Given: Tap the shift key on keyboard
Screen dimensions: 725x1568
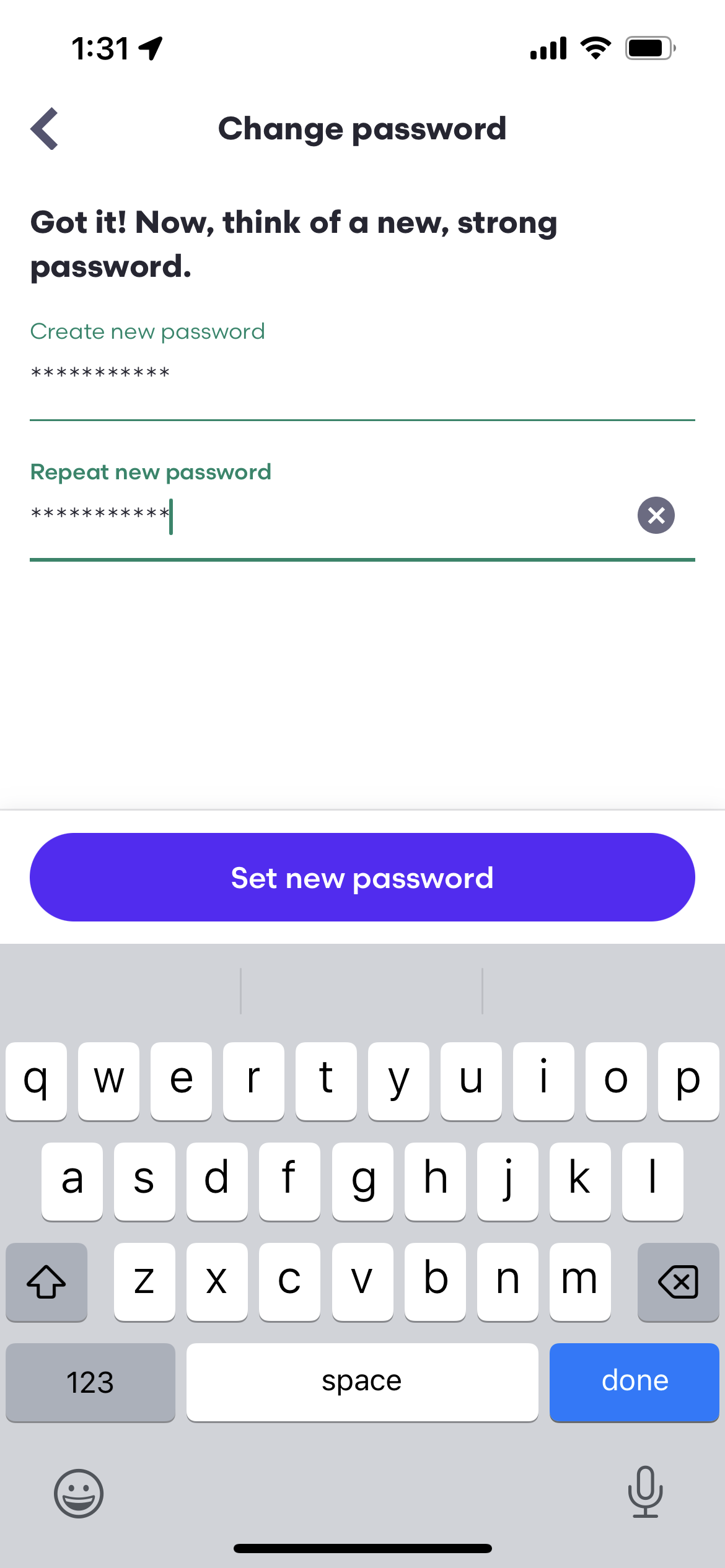Looking at the screenshot, I should pyautogui.click(x=46, y=1282).
